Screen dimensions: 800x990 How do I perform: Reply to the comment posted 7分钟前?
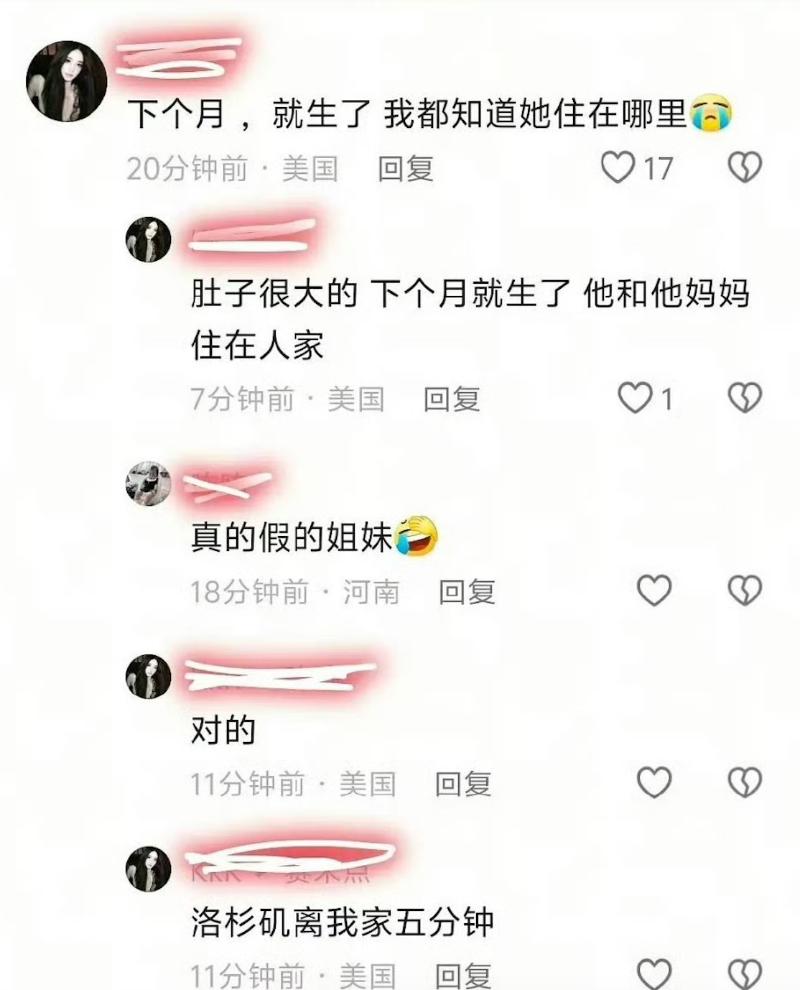coord(451,399)
